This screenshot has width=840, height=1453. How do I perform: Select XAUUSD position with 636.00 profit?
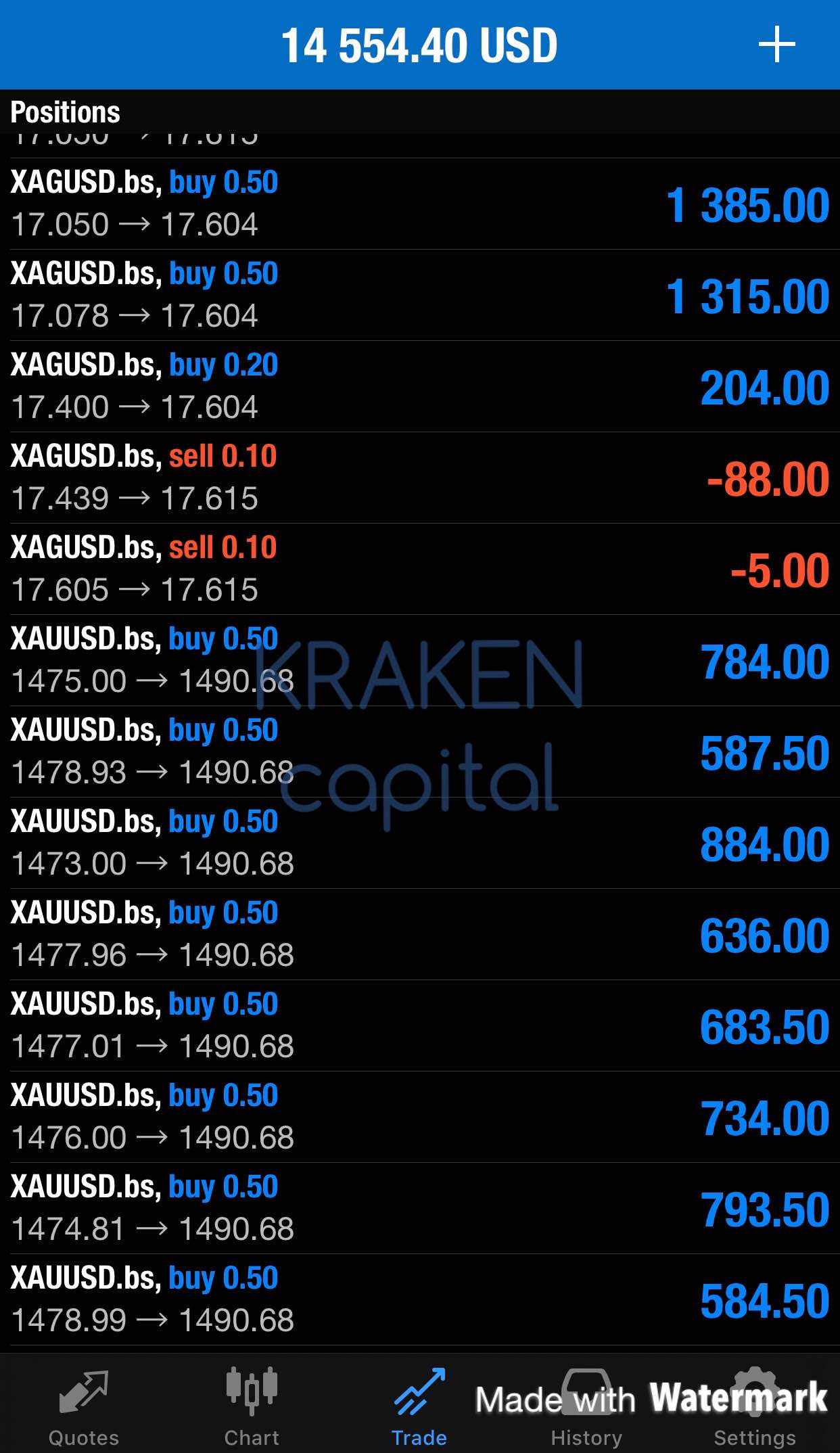click(x=420, y=934)
